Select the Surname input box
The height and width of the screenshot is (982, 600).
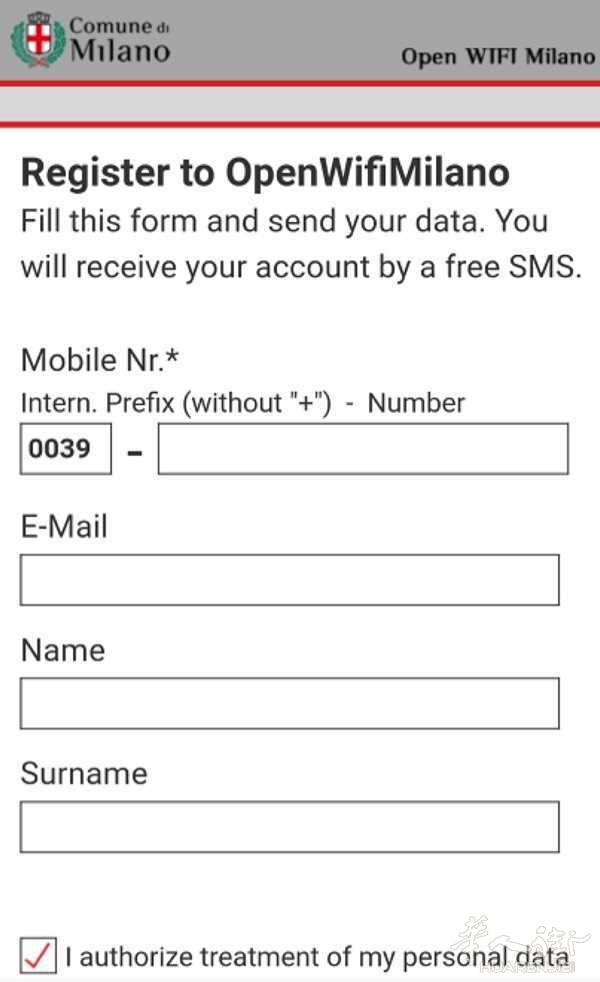290,827
